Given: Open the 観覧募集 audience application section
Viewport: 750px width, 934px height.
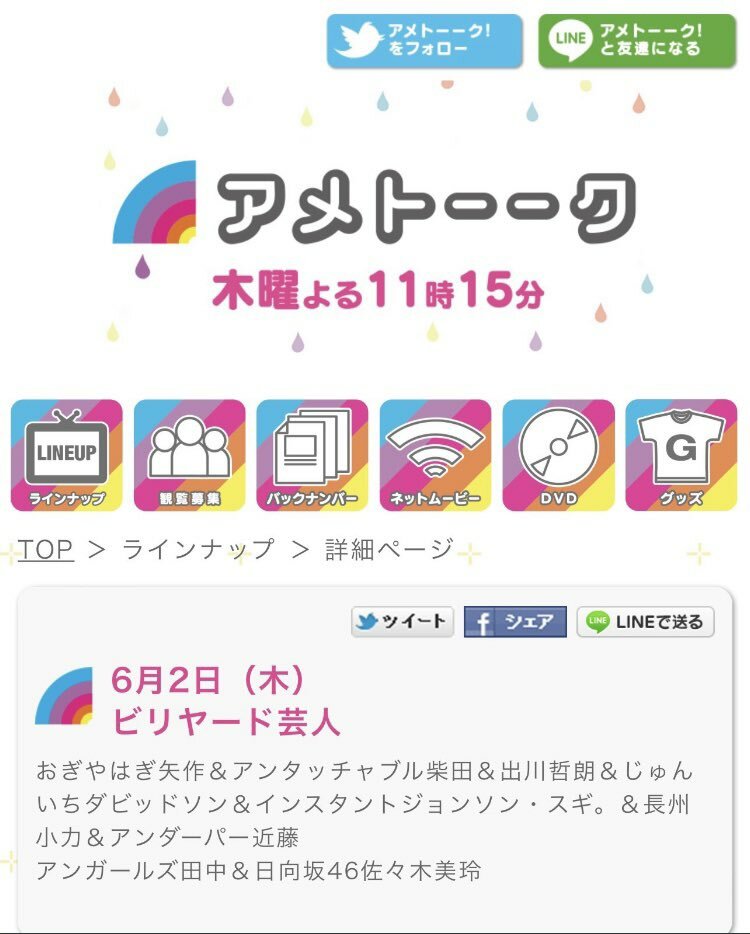Looking at the screenshot, I should coord(190,455).
